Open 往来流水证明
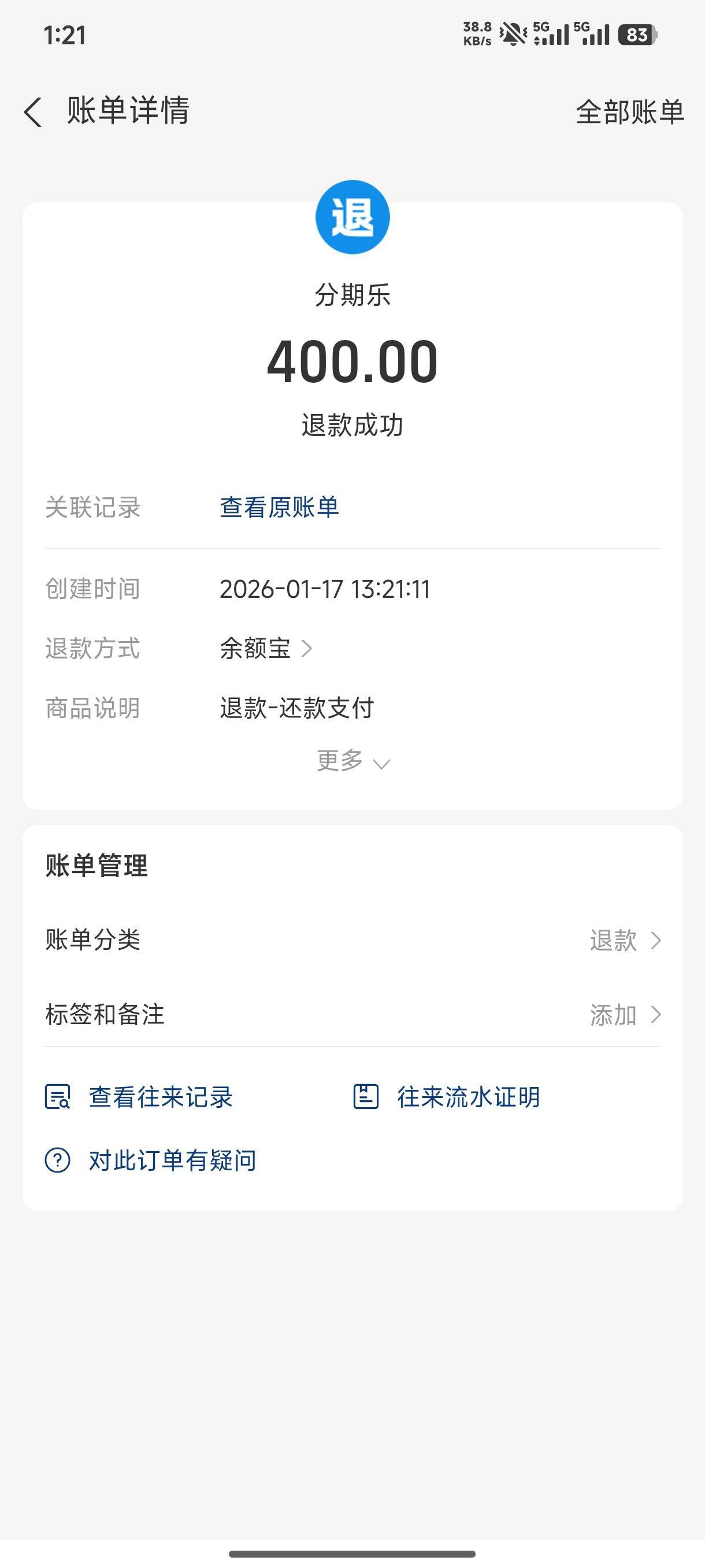The width and height of the screenshot is (705, 1568). (x=447, y=1097)
